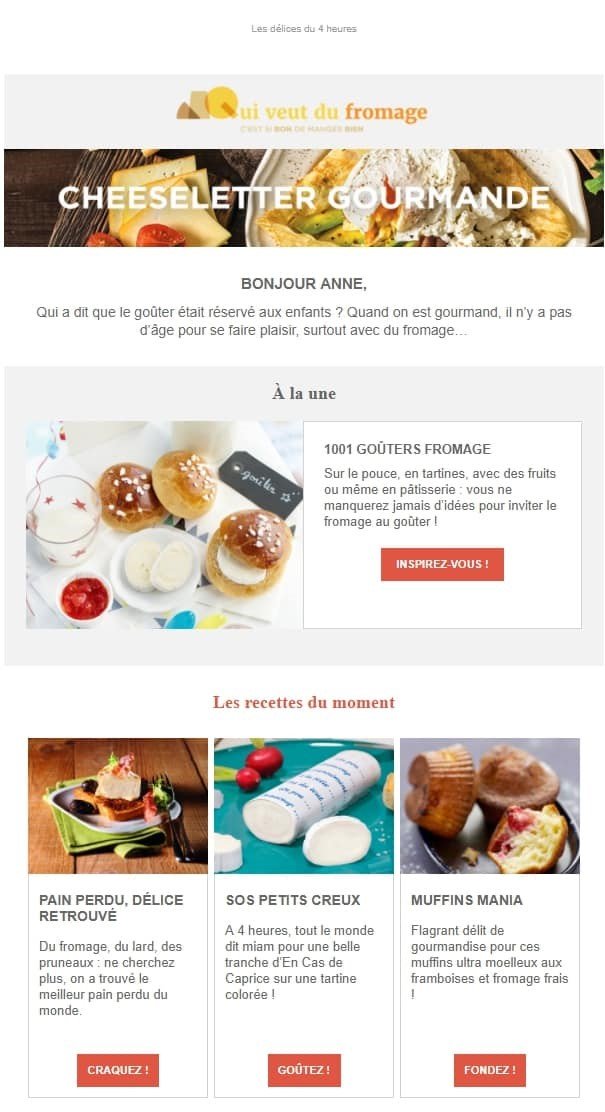
Task: View the SOS Petits Creux cheese photo
Action: click(304, 806)
